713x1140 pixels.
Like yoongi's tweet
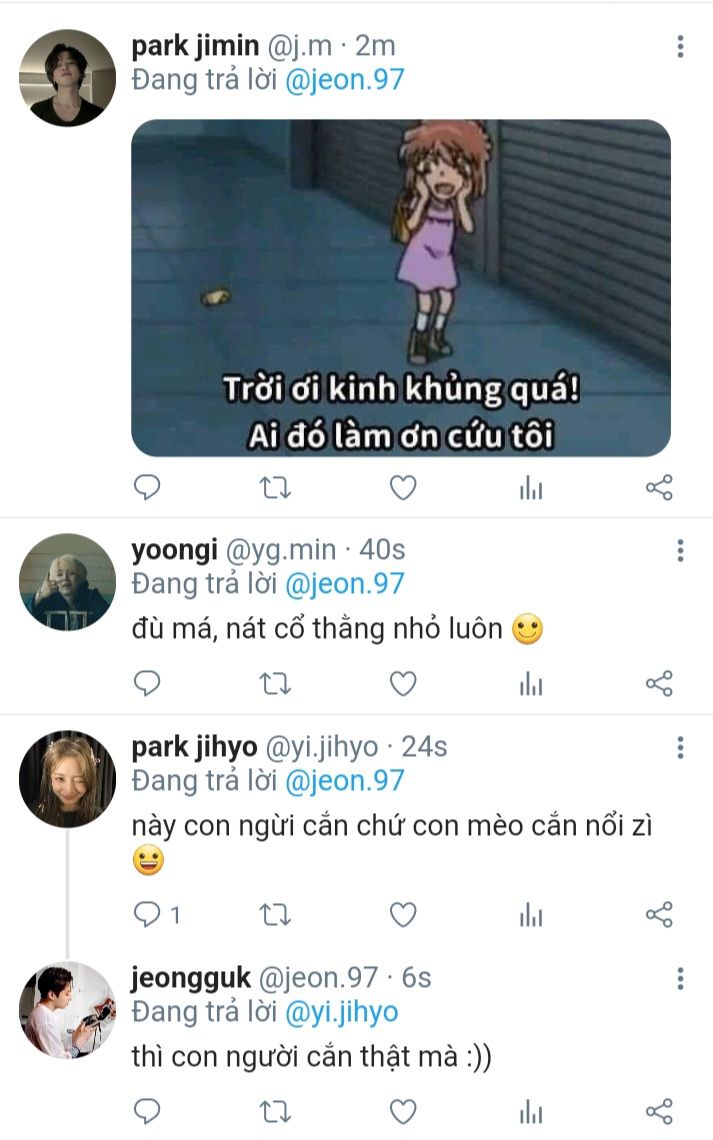[402, 683]
